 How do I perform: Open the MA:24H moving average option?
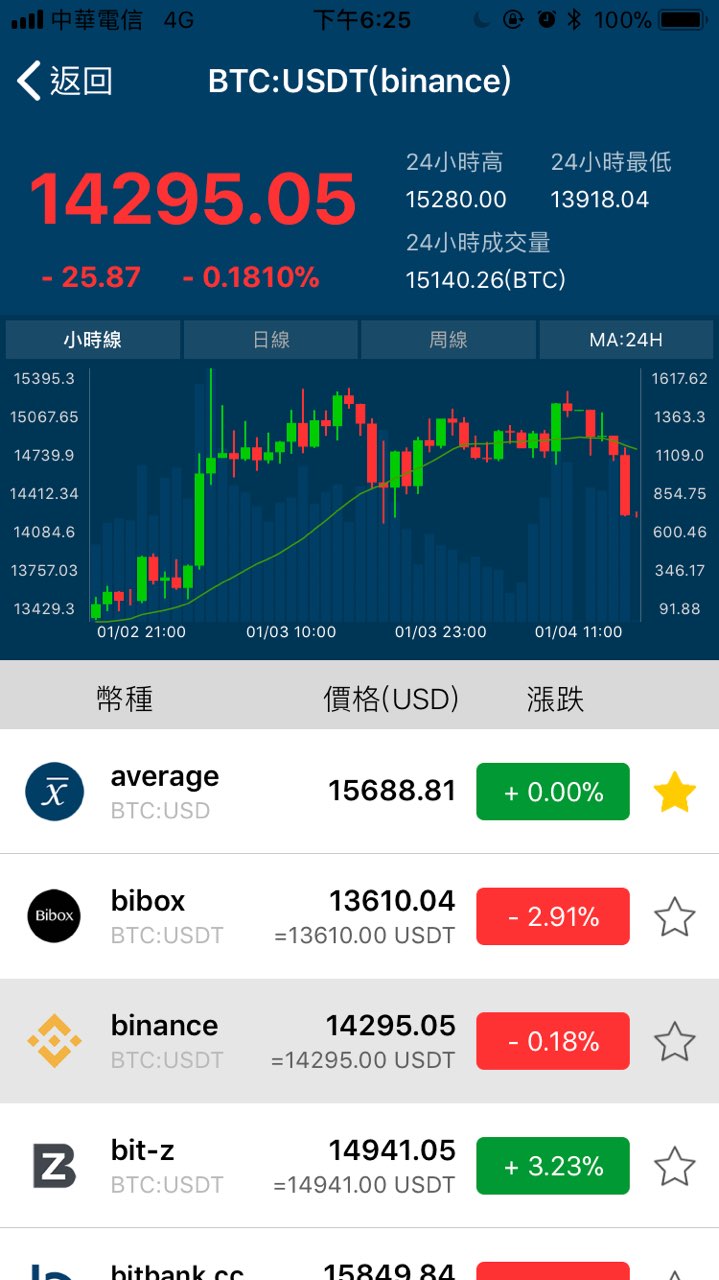click(626, 340)
